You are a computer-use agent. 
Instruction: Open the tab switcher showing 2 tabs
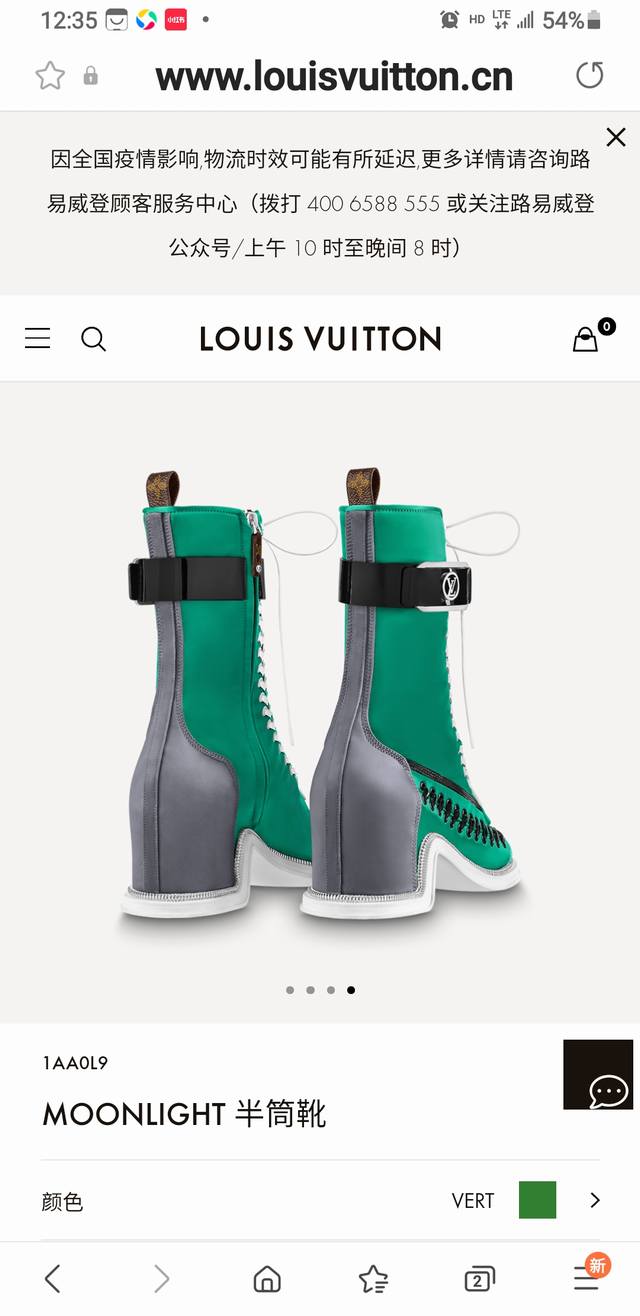point(480,1279)
